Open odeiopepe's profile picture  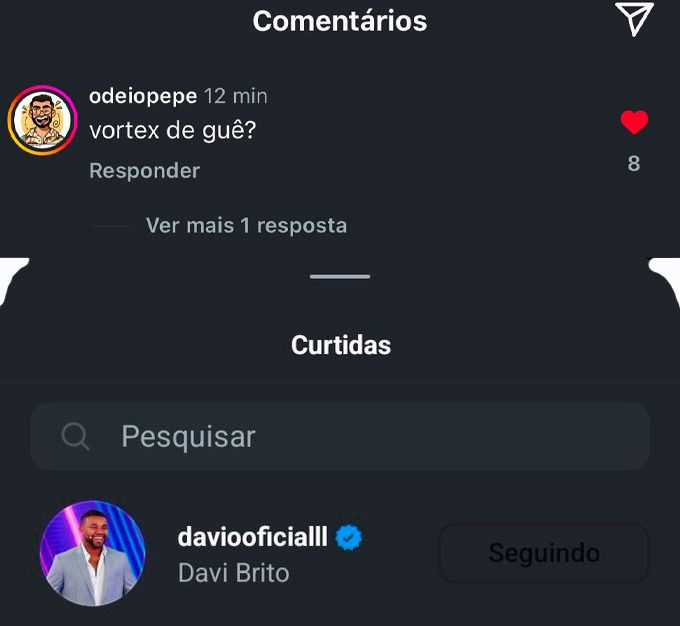42,121
